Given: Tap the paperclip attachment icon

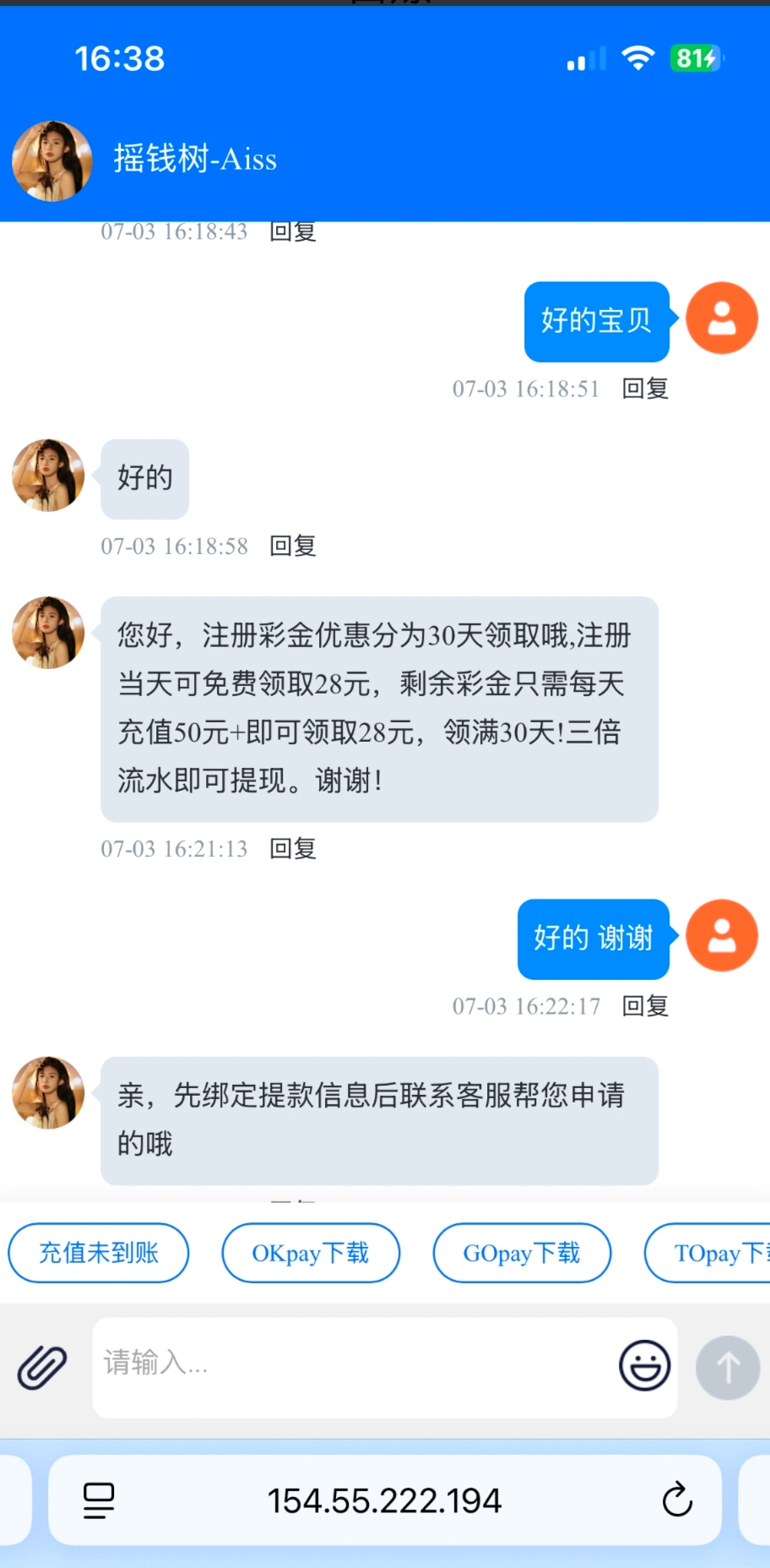Looking at the screenshot, I should click(x=42, y=1367).
